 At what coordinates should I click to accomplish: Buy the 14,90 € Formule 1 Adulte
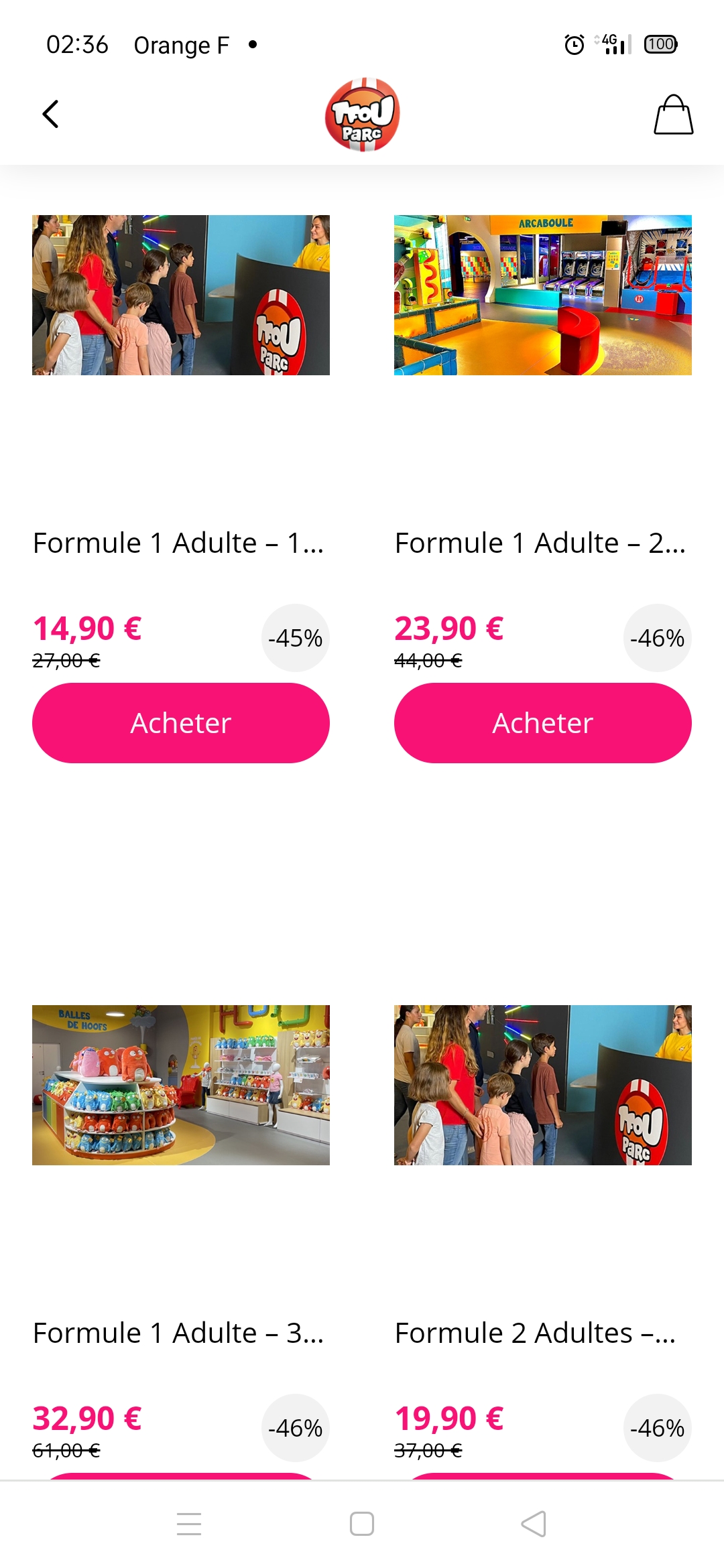181,723
